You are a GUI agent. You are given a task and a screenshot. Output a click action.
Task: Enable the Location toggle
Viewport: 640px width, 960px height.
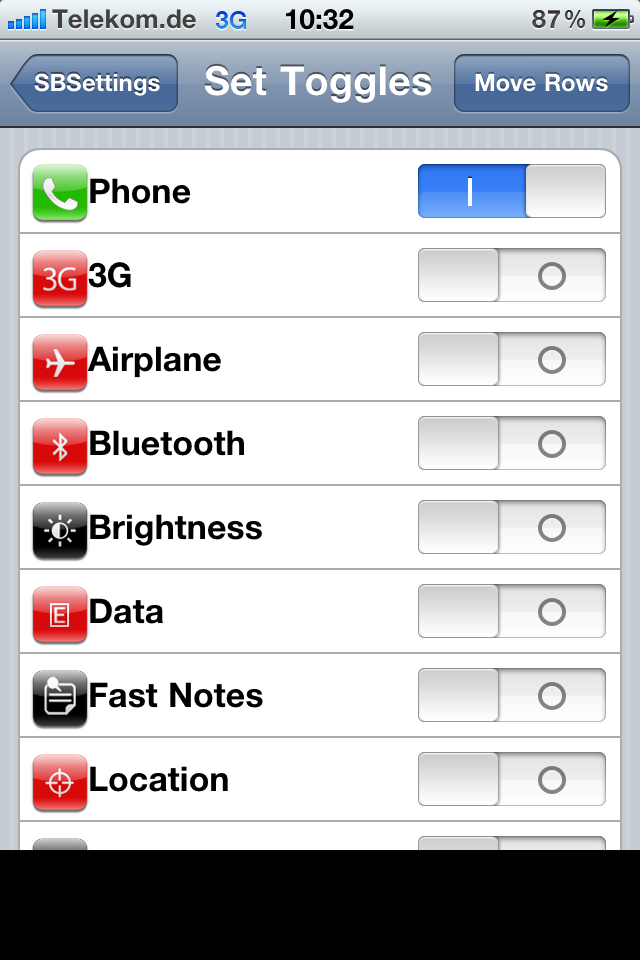511,780
